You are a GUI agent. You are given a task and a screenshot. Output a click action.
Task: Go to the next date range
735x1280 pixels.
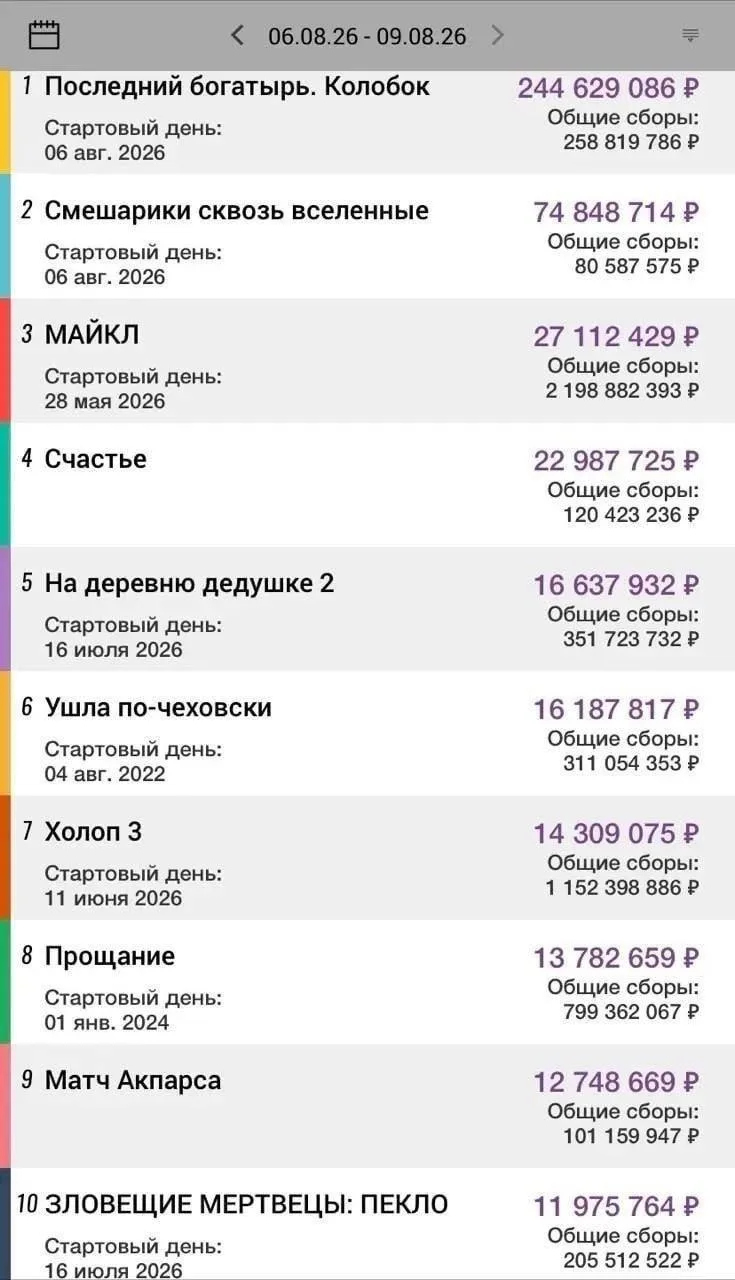click(497, 36)
